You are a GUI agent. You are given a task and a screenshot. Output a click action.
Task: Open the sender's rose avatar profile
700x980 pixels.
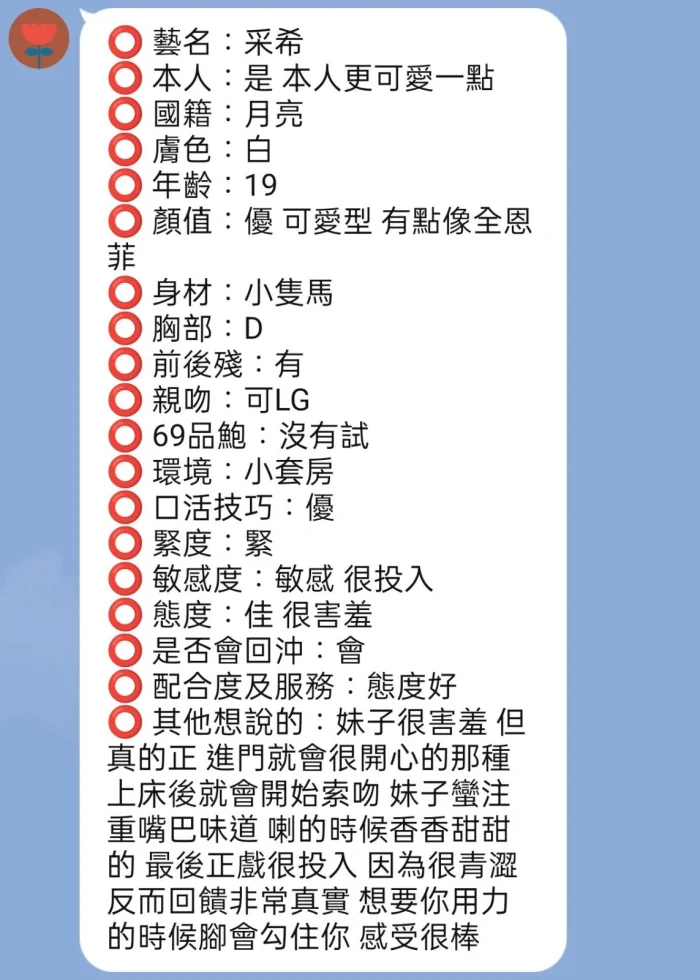pos(38,38)
